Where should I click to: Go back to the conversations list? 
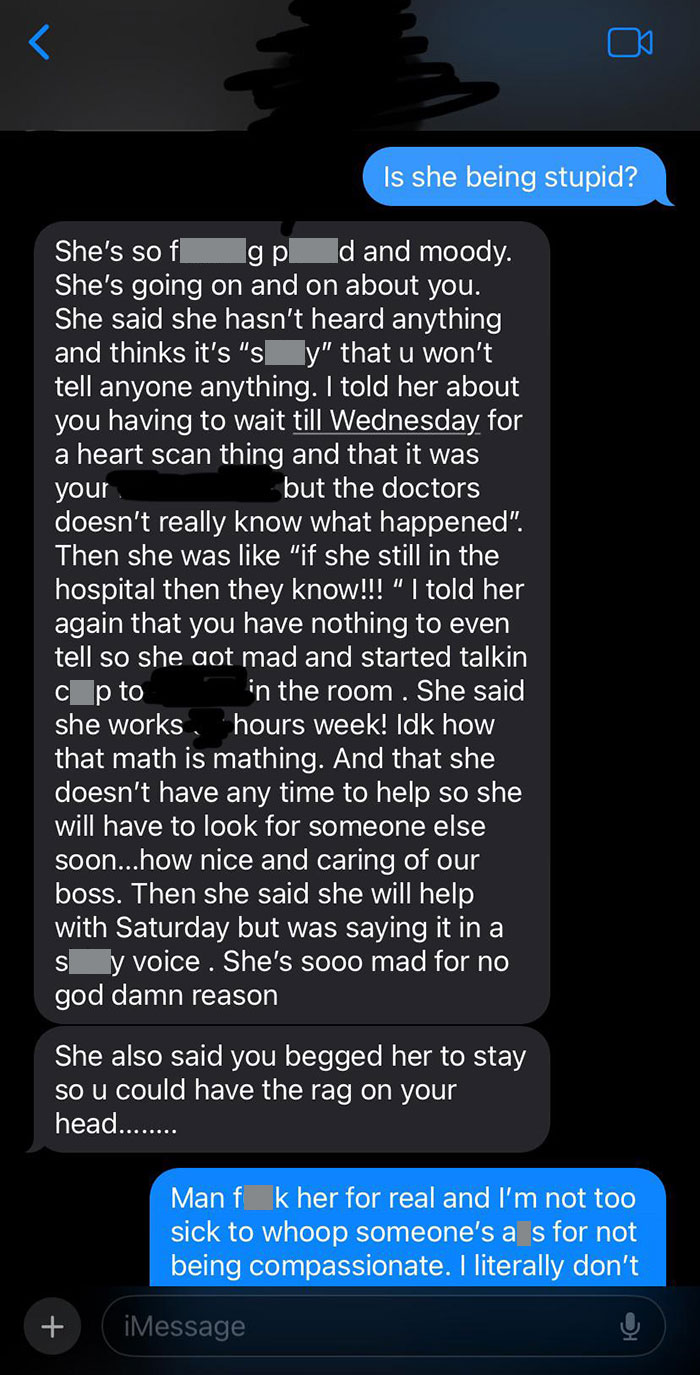click(x=39, y=42)
